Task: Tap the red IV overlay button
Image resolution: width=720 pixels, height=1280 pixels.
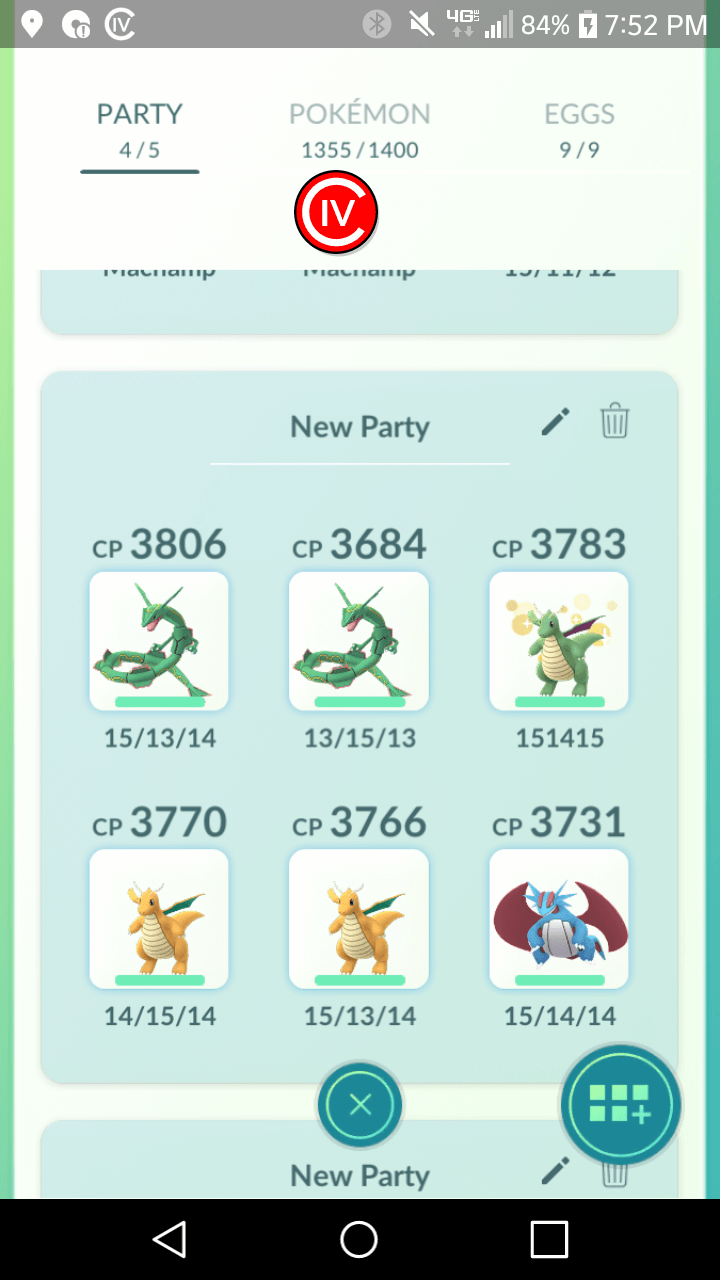Action: pos(336,212)
